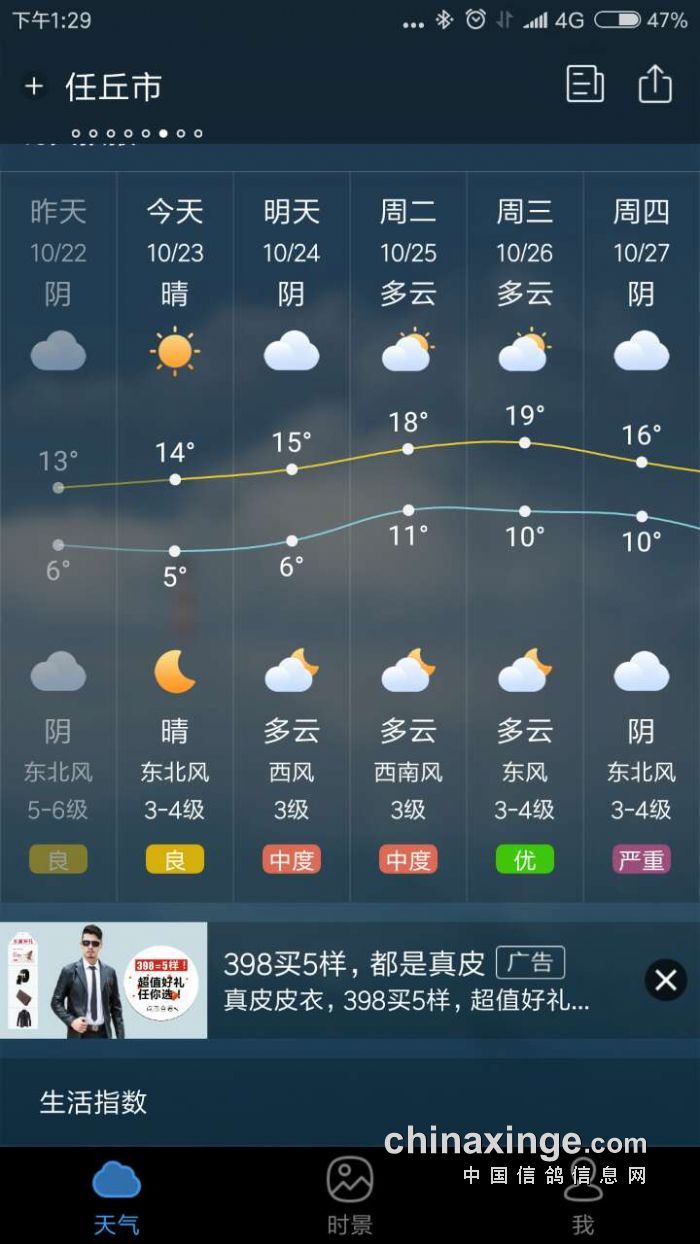The height and width of the screenshot is (1244, 700).
Task: Close the 398买5样 advertisement
Action: [x=665, y=980]
